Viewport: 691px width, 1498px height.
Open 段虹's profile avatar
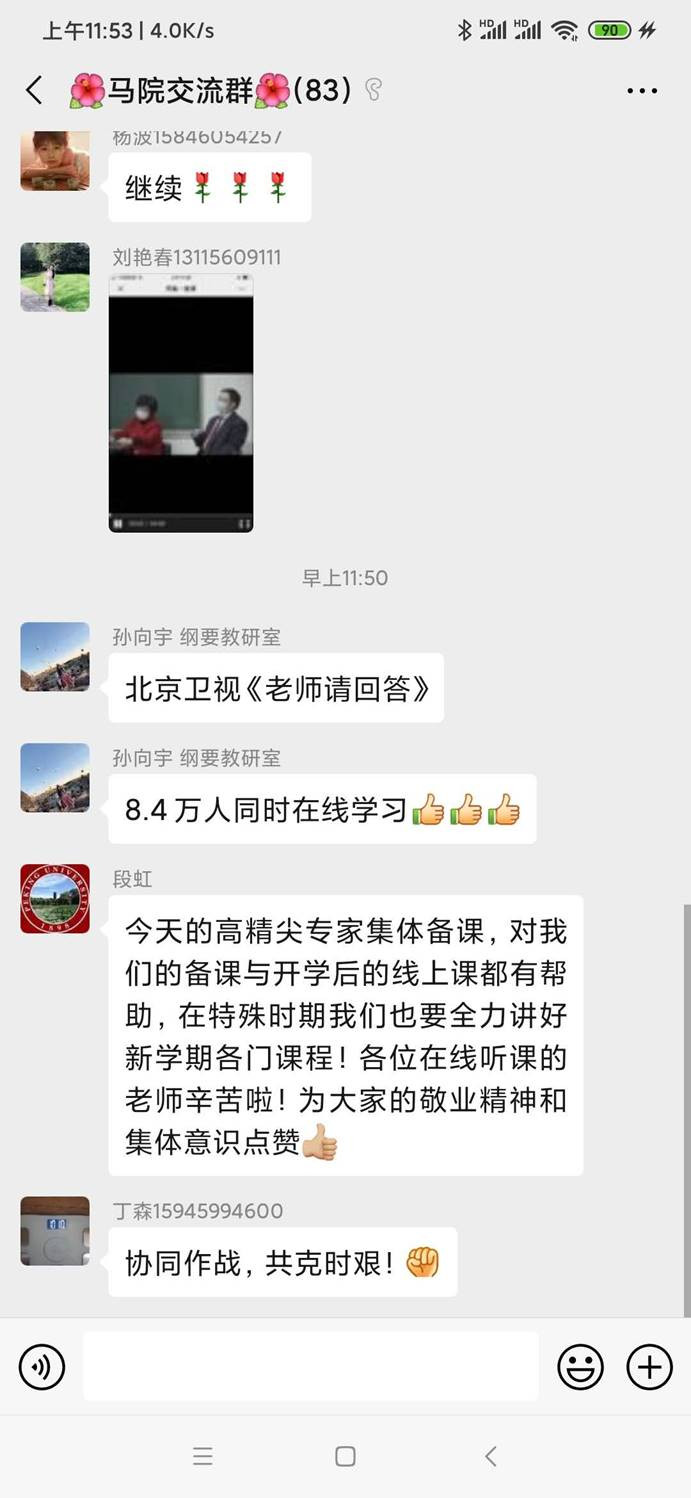click(x=55, y=899)
